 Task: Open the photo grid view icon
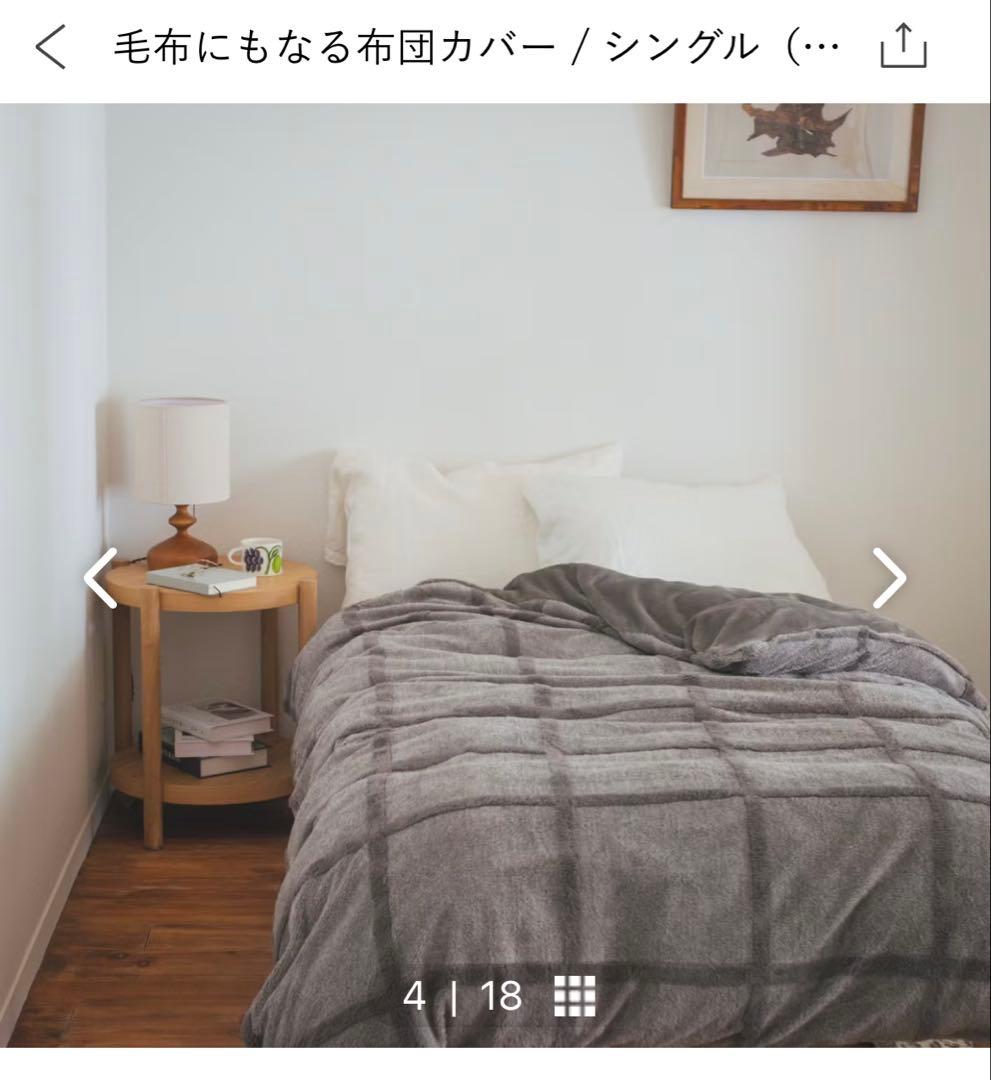pos(574,995)
